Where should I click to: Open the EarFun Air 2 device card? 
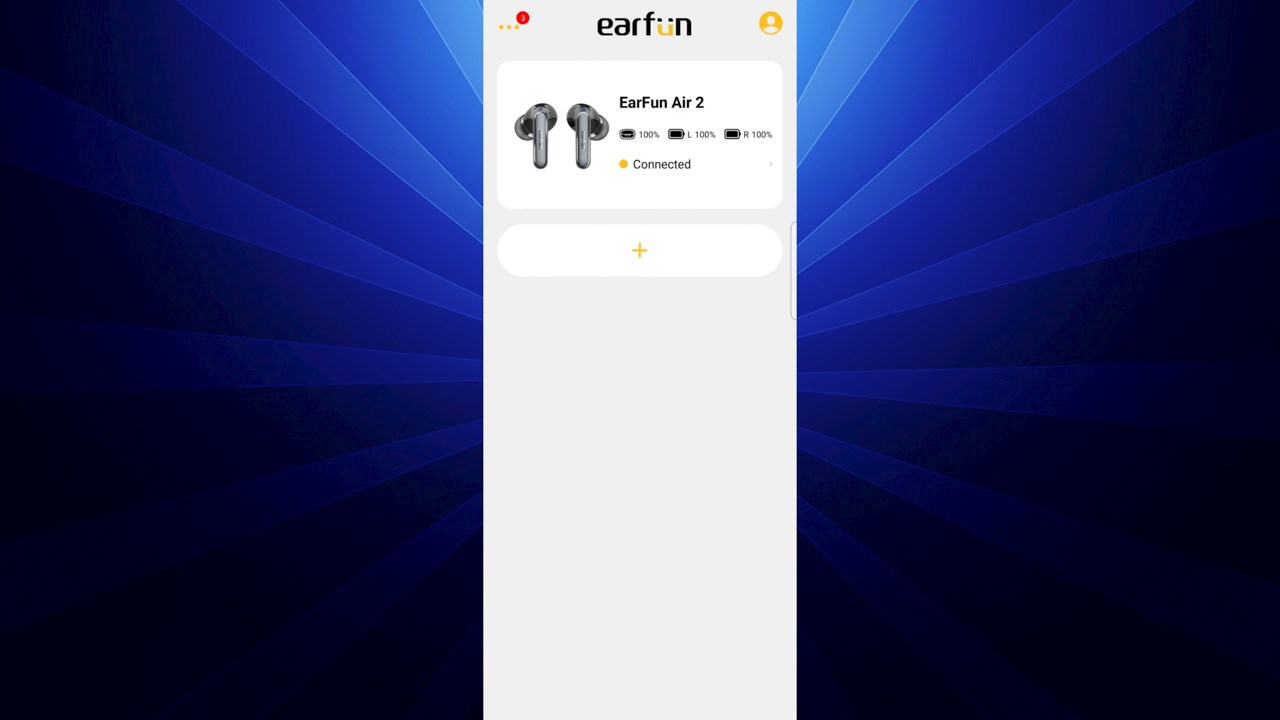640,135
